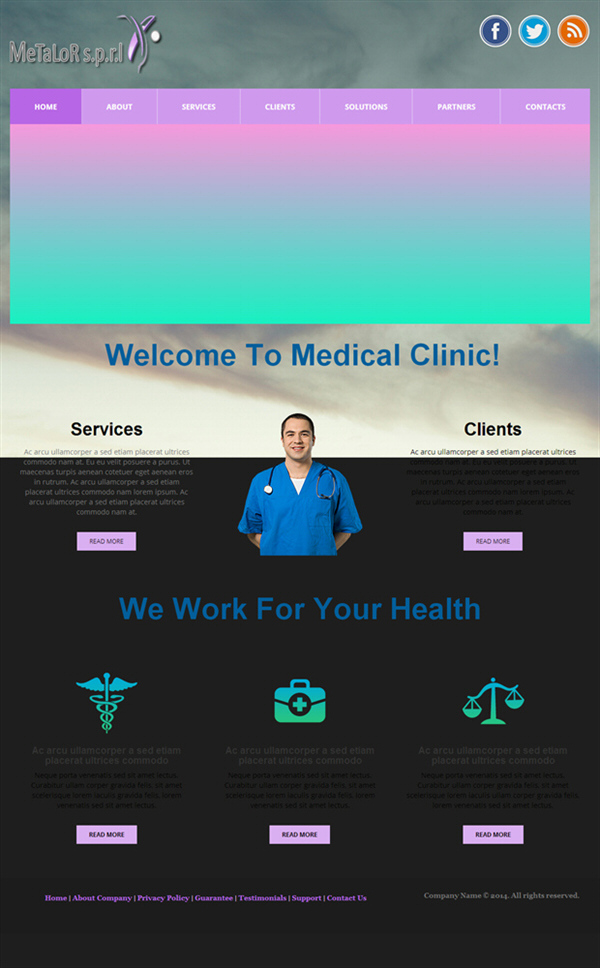This screenshot has height=968, width=600.
Task: Open the RSS feed icon
Action: click(573, 31)
